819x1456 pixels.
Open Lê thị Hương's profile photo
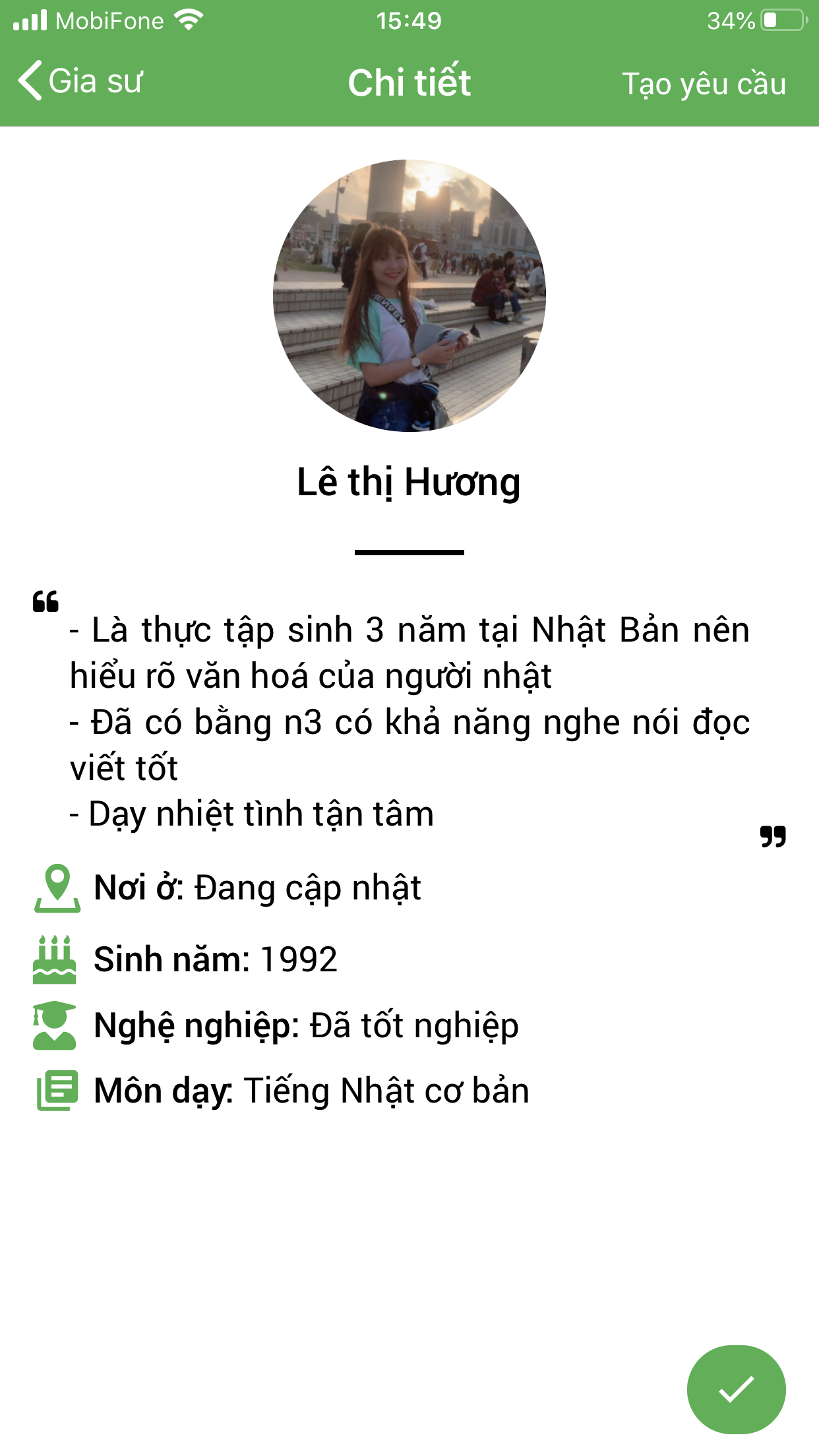(x=409, y=295)
